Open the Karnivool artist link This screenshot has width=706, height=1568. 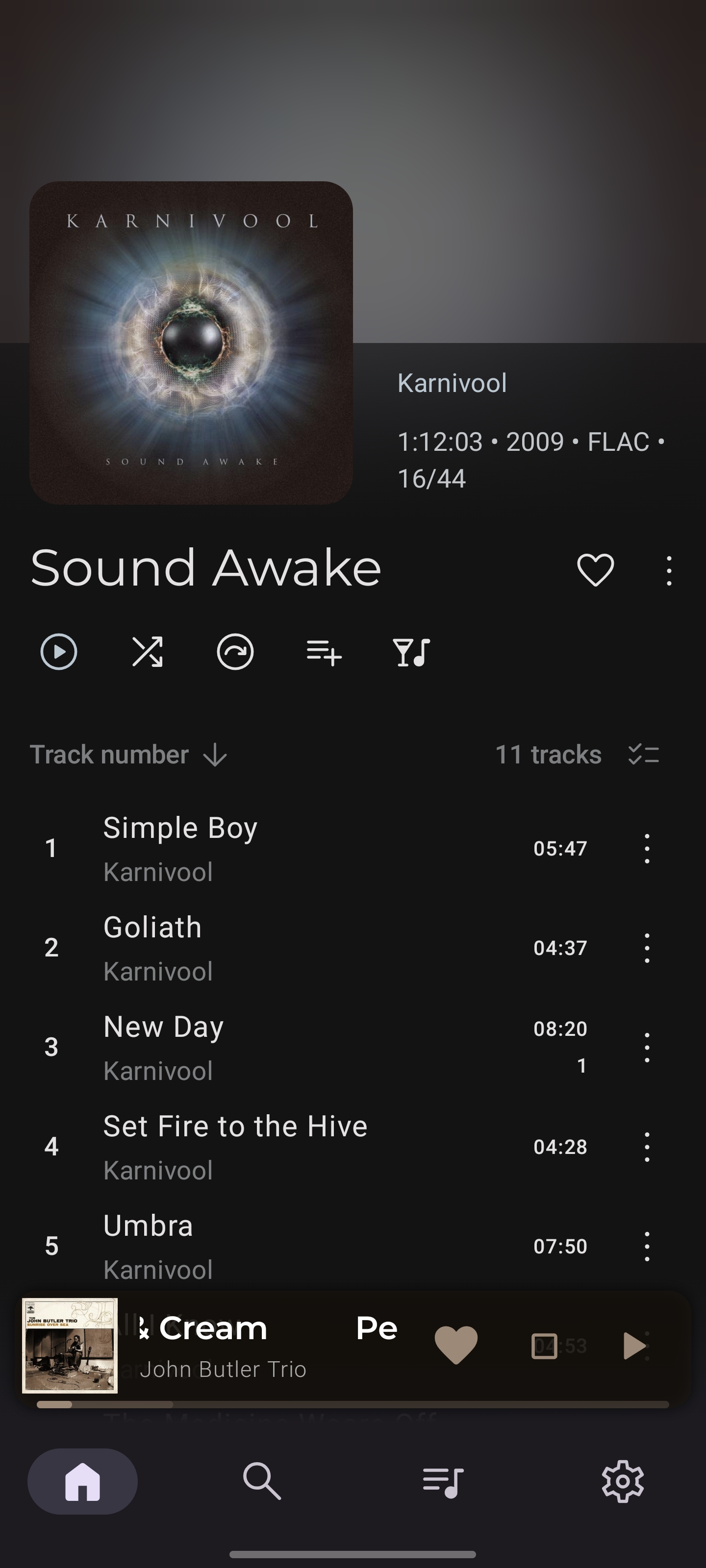[x=452, y=383]
